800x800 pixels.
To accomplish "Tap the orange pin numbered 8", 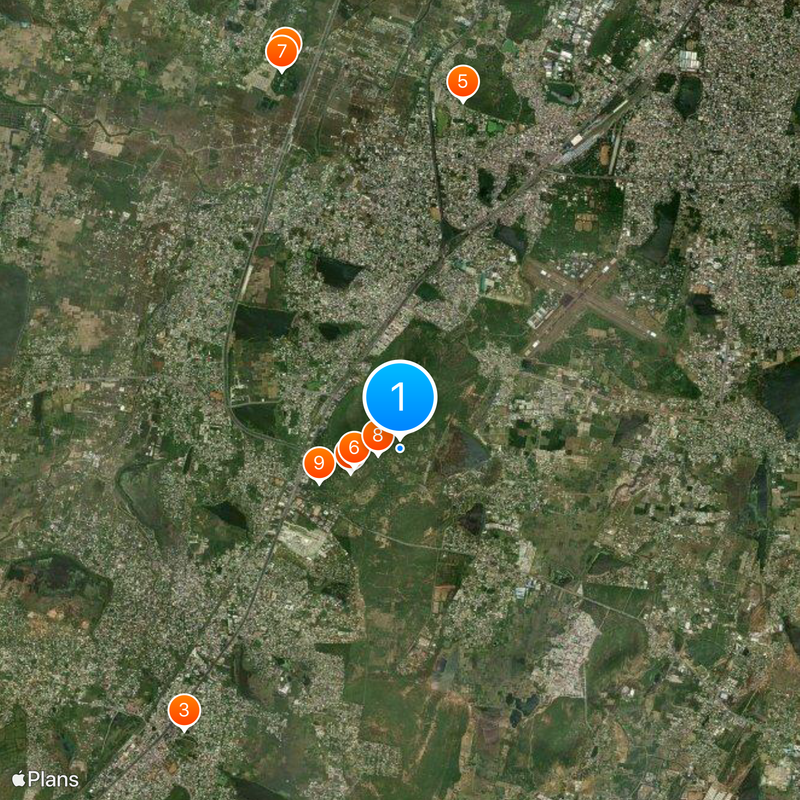I will [377, 436].
